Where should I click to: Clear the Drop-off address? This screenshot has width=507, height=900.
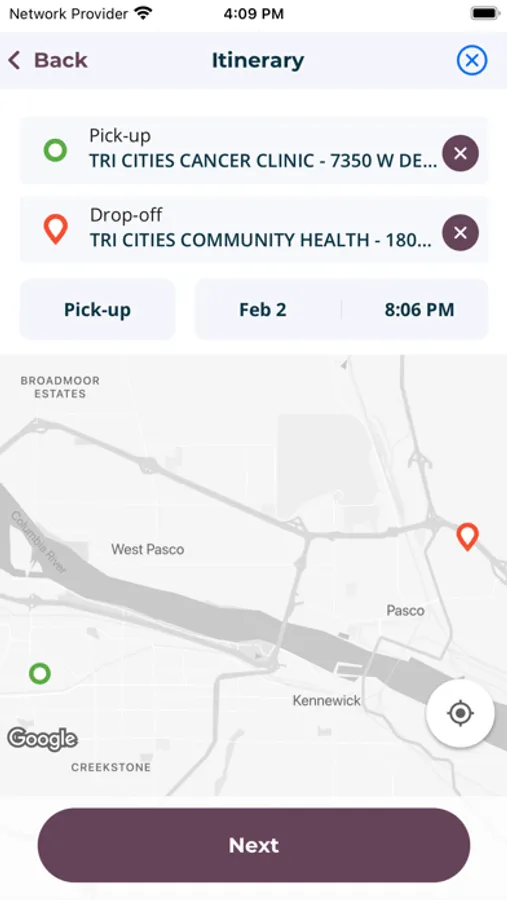point(460,232)
